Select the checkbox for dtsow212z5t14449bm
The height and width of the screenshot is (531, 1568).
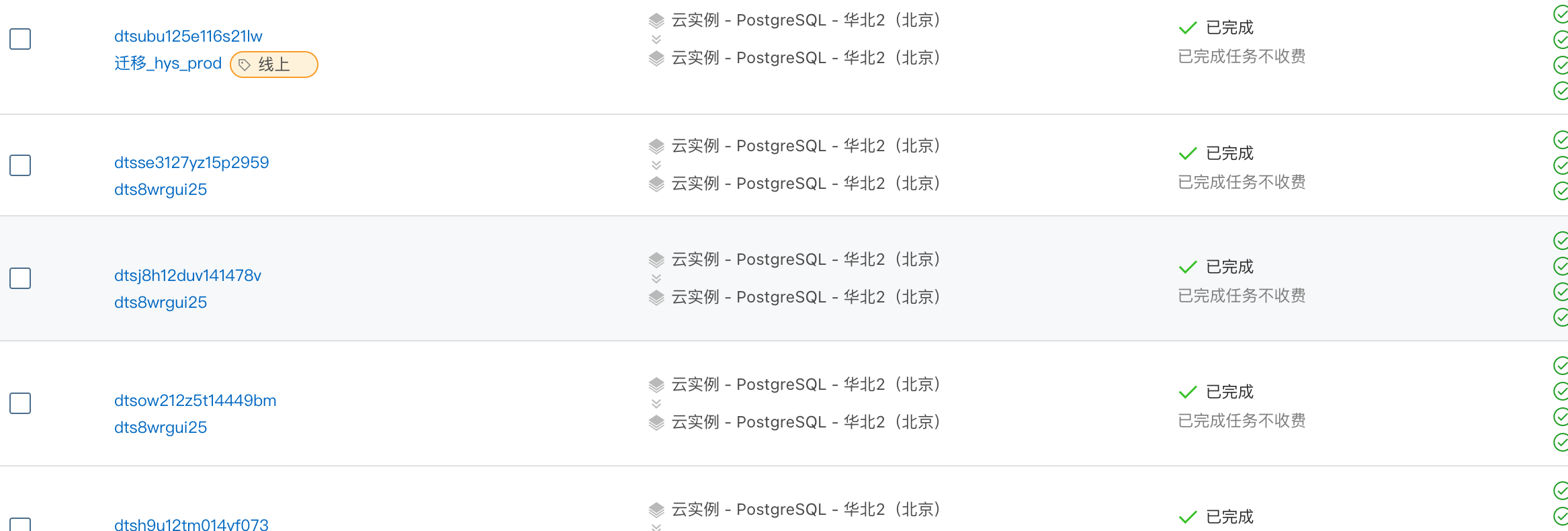pyautogui.click(x=20, y=403)
